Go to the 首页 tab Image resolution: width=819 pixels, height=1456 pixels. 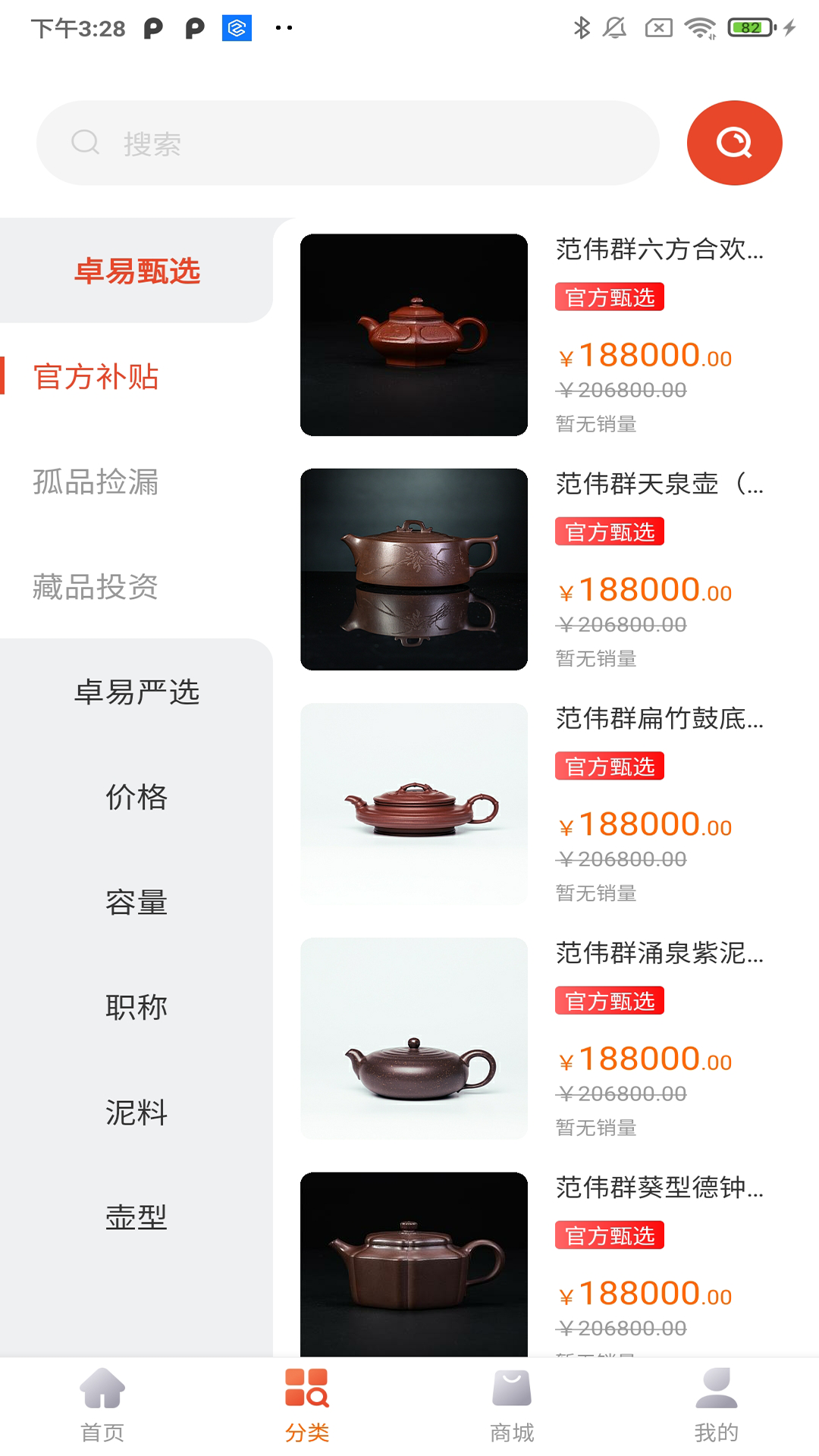102,1405
